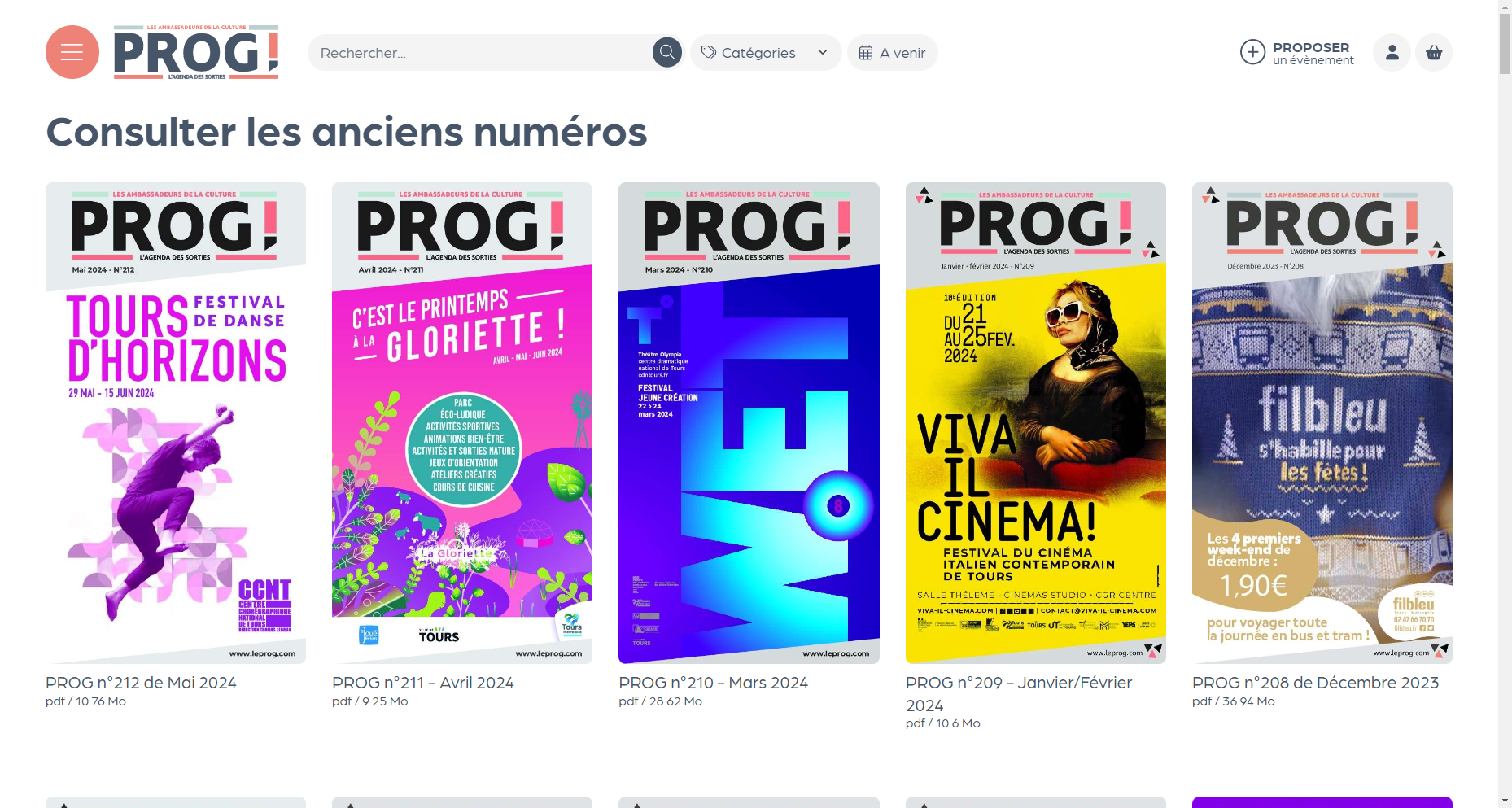Image resolution: width=1512 pixels, height=808 pixels.
Task: Submit search with magnifier icon
Action: (x=667, y=53)
